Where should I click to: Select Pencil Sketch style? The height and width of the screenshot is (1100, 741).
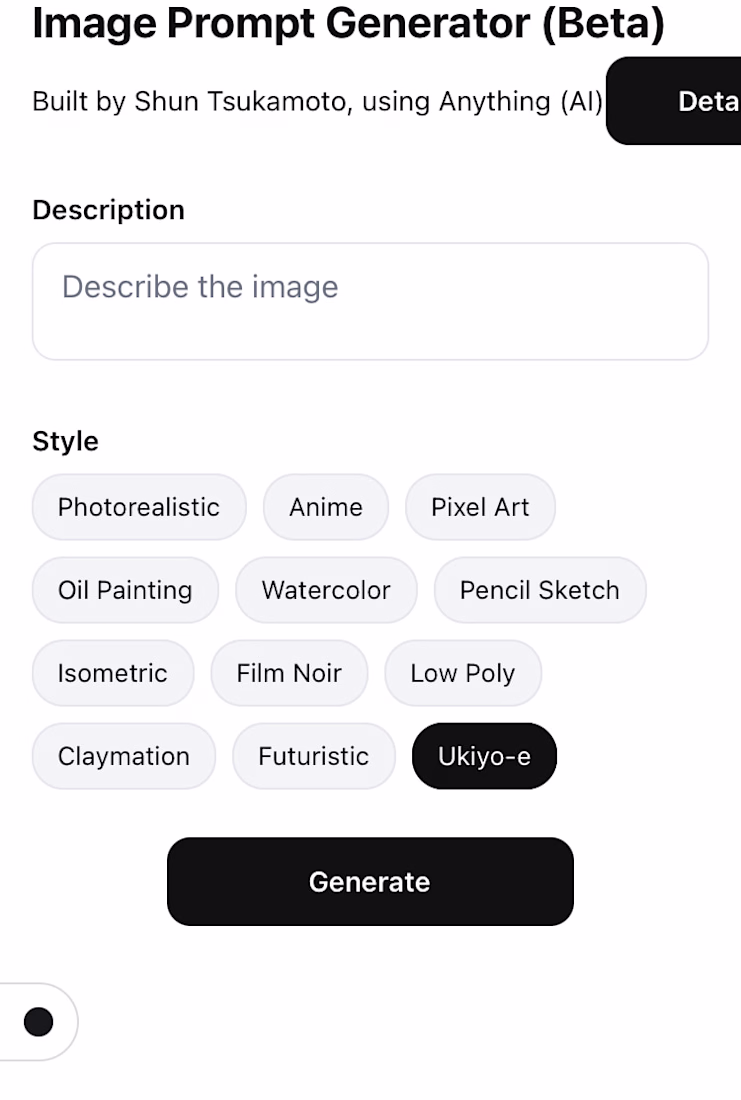click(540, 590)
